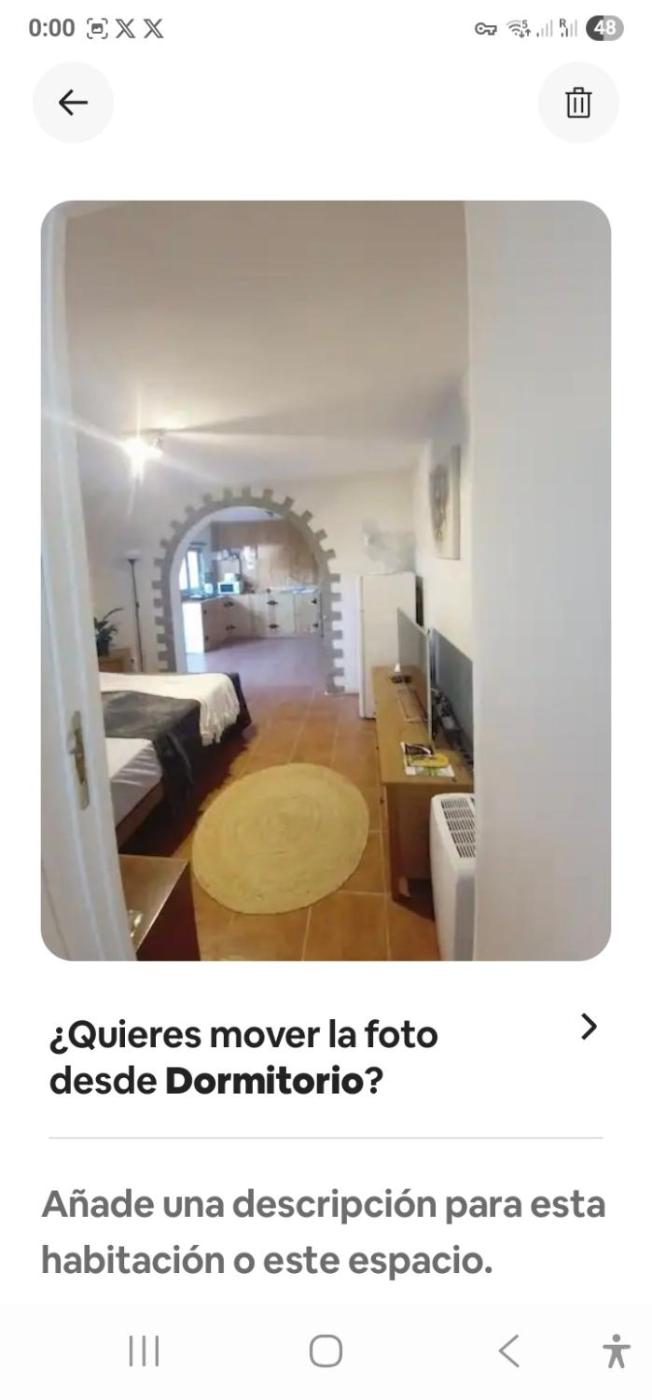The width and height of the screenshot is (652, 1400).
Task: Open the move photo from Dormitorio option
Action: point(325,1056)
